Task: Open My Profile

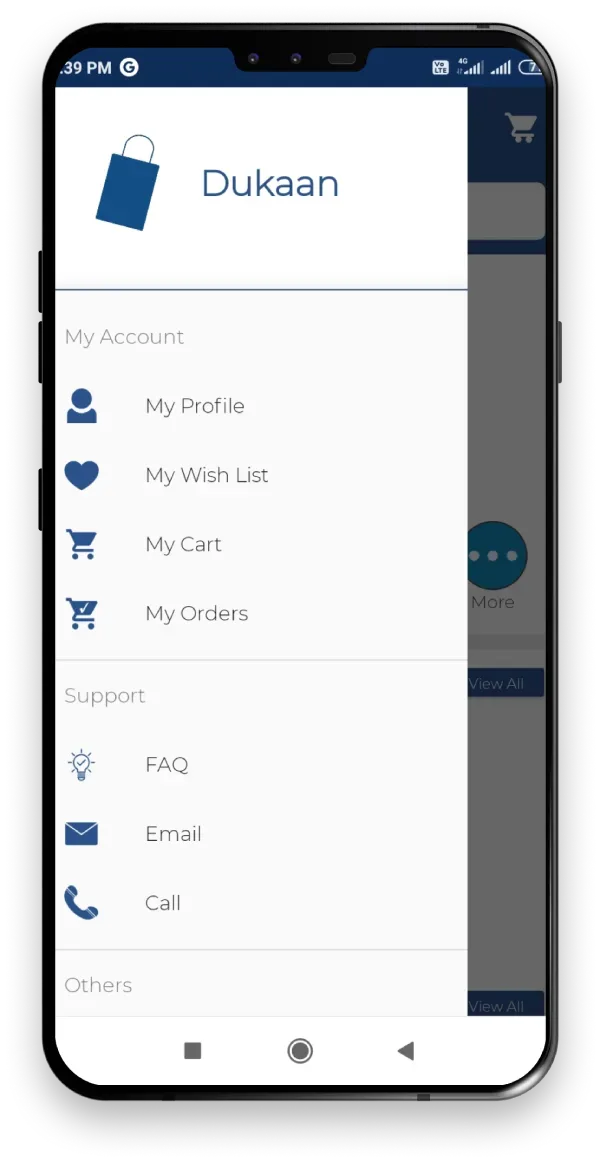Action: [194, 406]
